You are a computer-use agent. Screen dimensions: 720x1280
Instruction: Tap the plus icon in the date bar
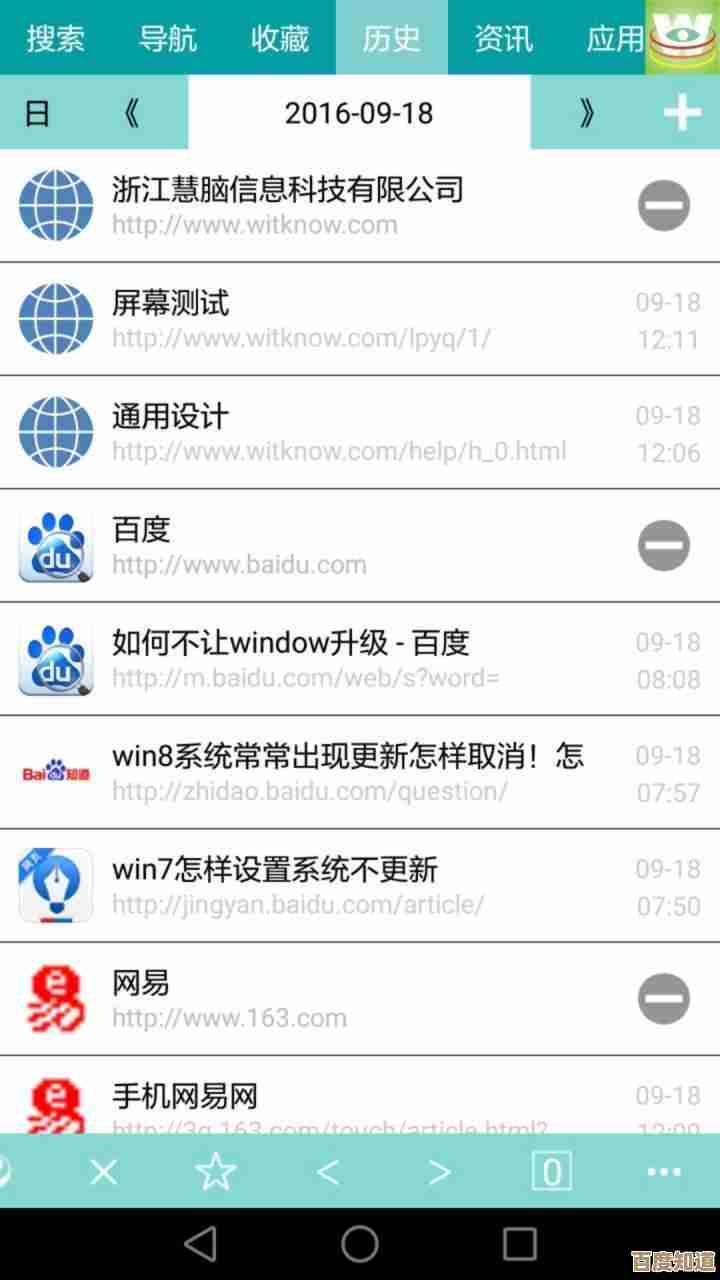coord(682,113)
